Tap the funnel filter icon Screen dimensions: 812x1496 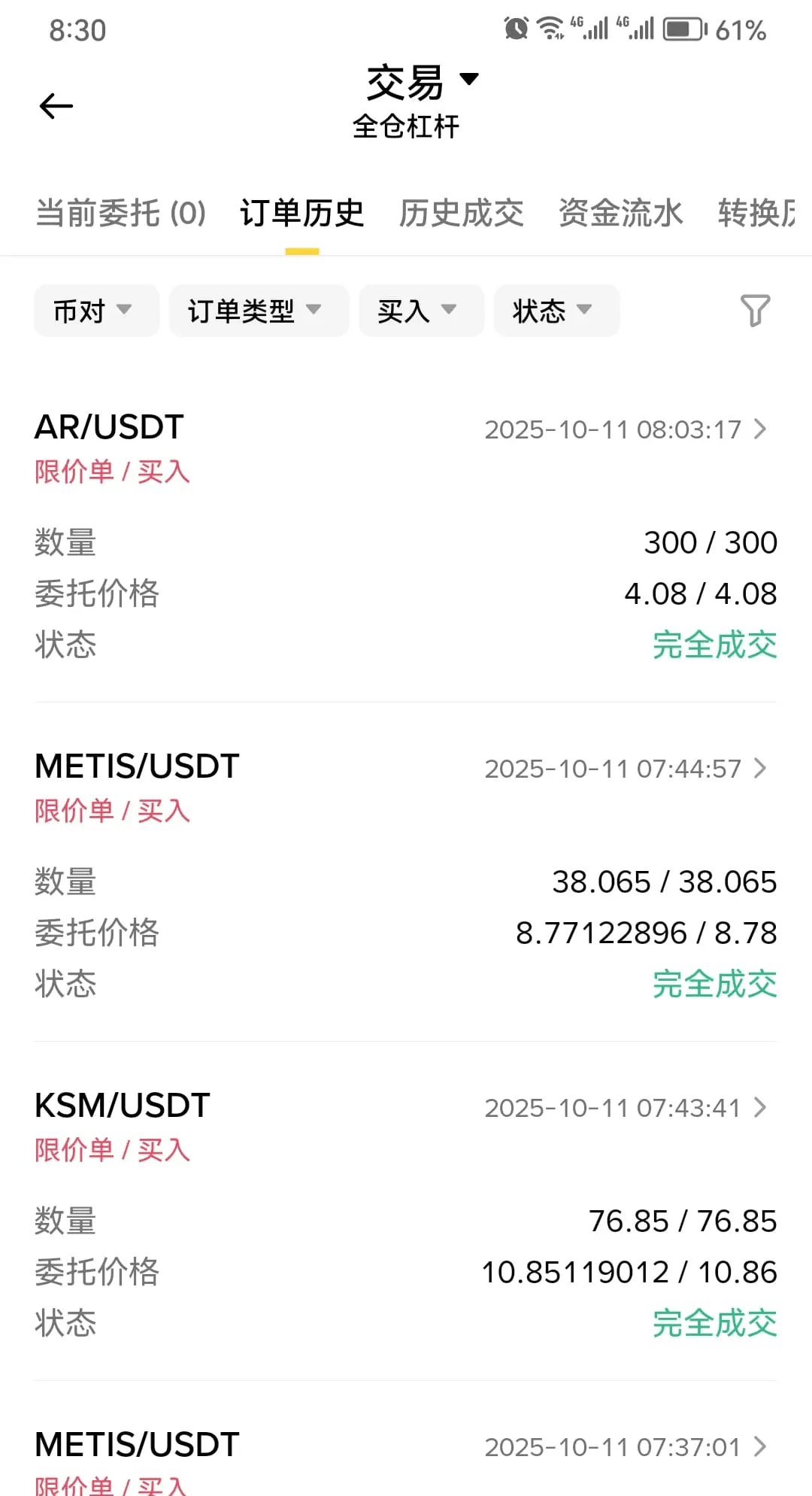point(755,311)
